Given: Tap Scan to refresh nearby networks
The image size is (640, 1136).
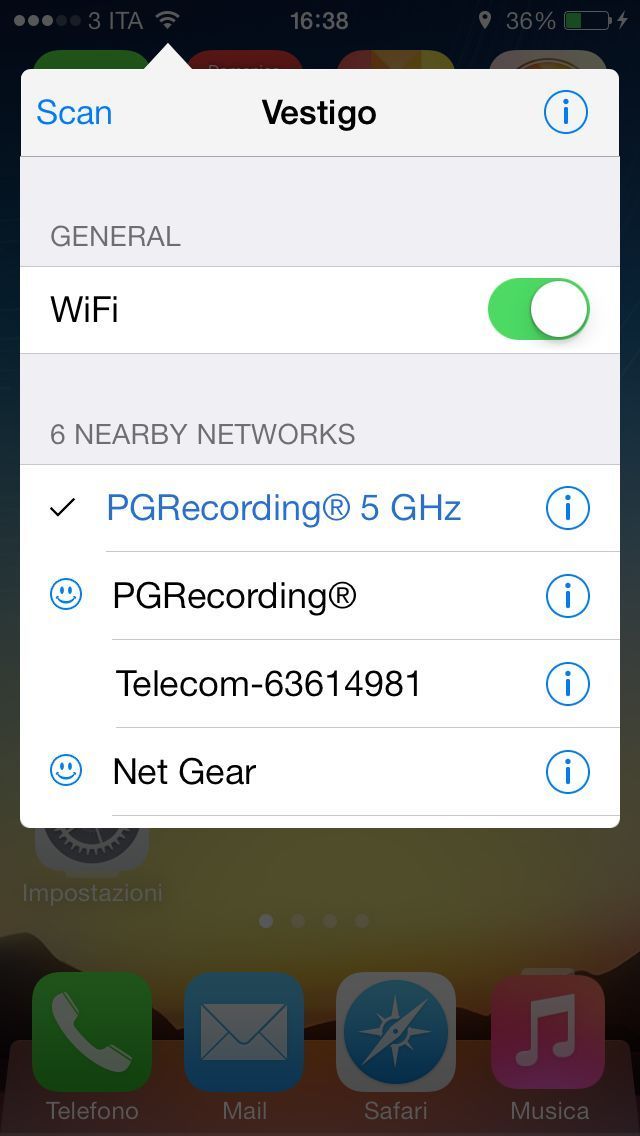Looking at the screenshot, I should [74, 113].
